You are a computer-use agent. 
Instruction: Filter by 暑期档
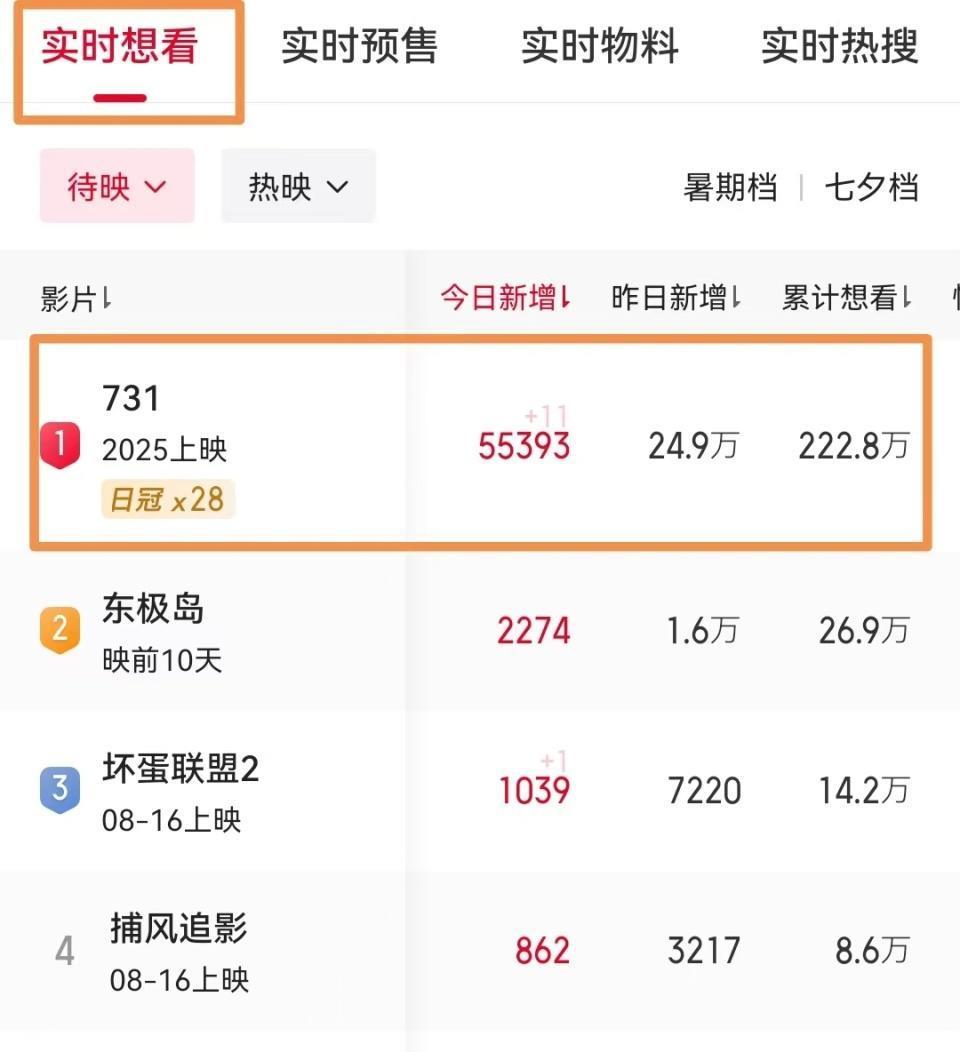click(730, 187)
